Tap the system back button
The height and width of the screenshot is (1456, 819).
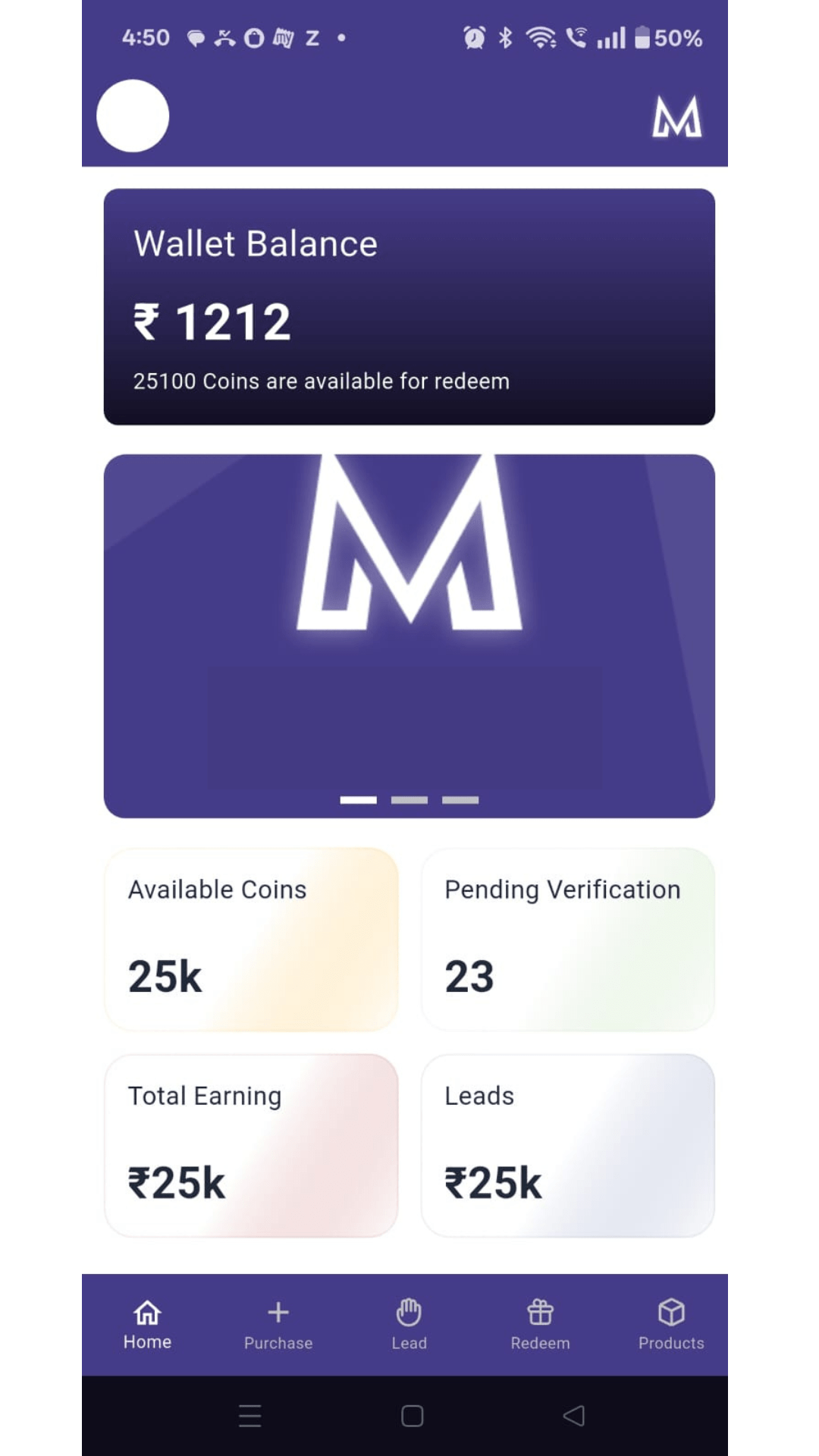[x=574, y=1416]
